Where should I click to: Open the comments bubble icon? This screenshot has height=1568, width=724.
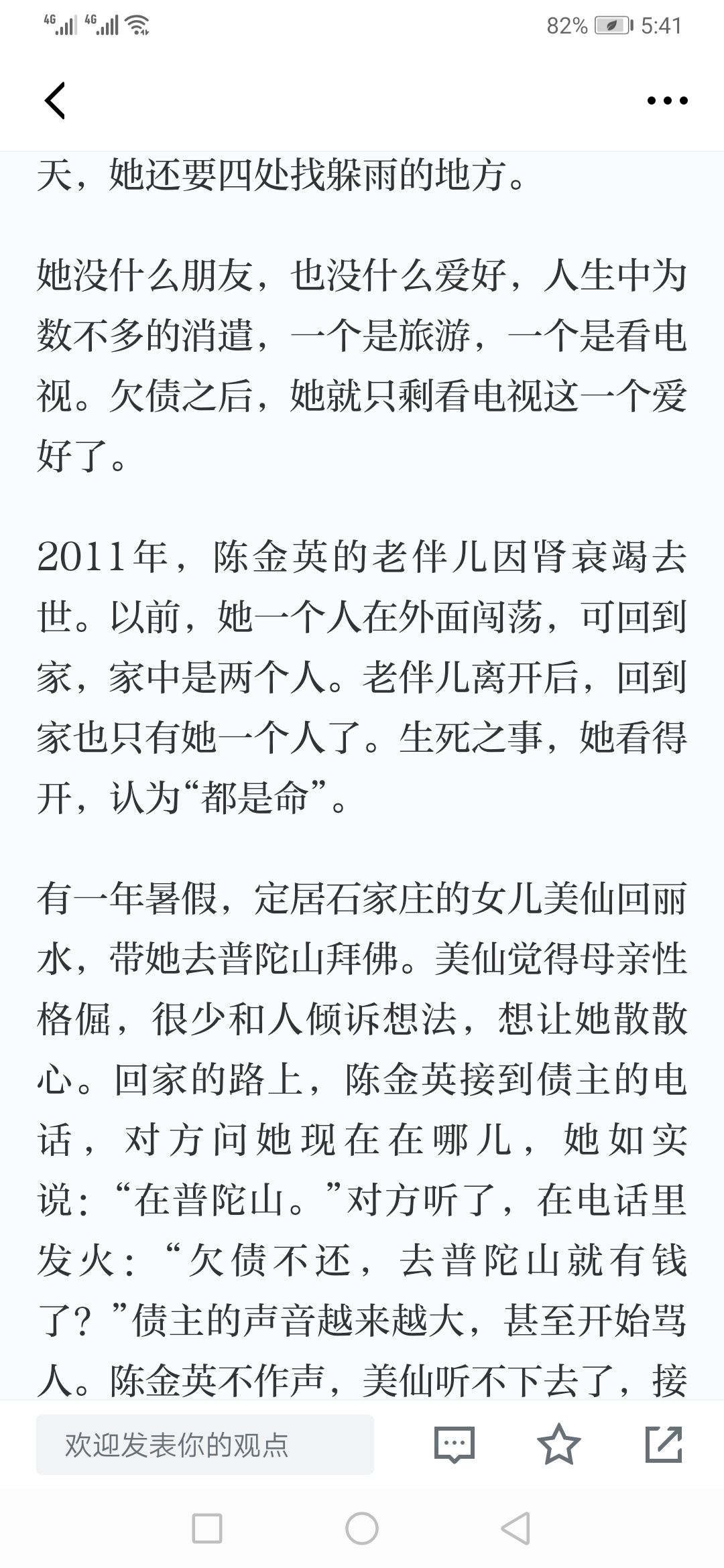[455, 1445]
